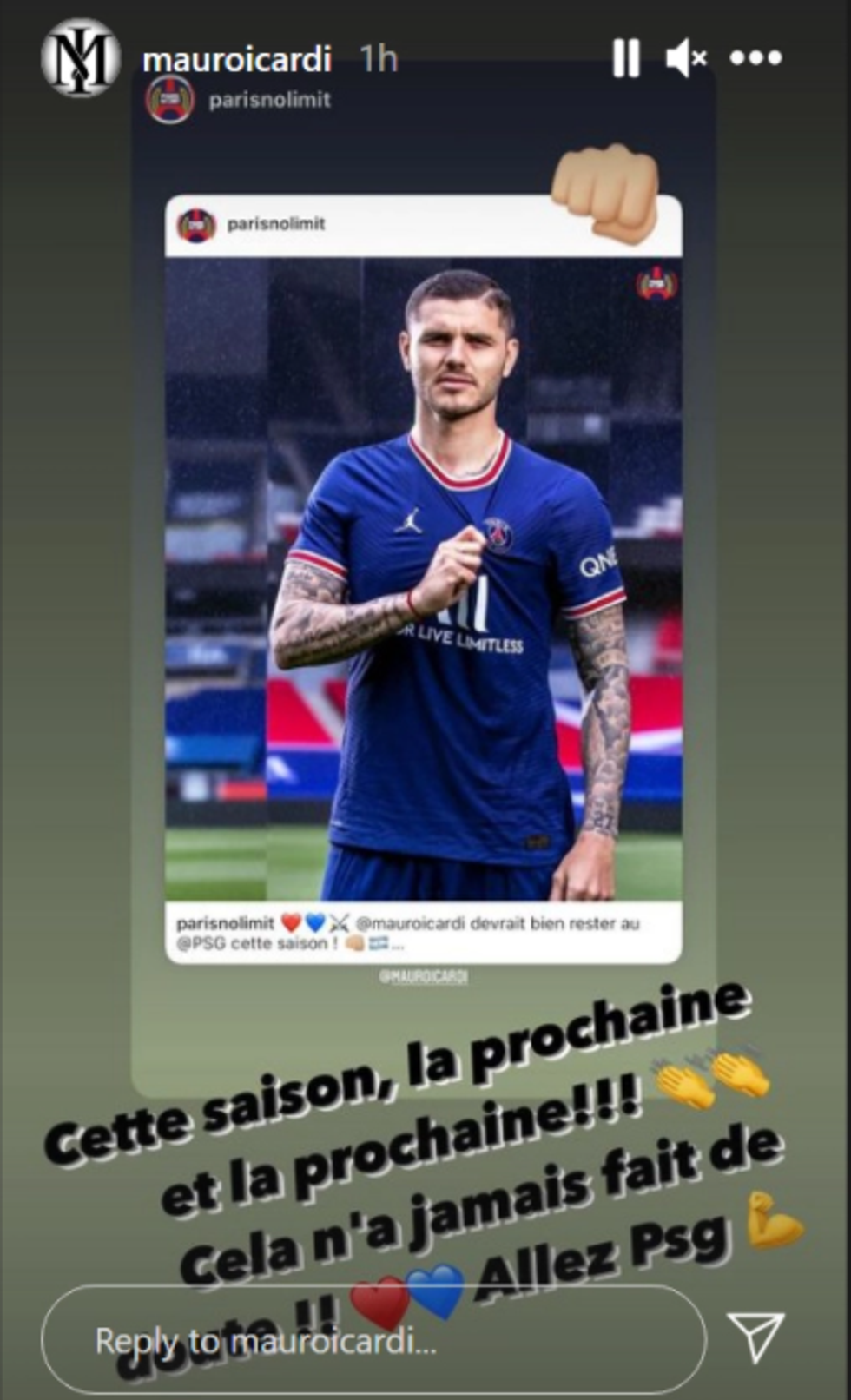Open the parisnolimit reshared account

point(268,100)
